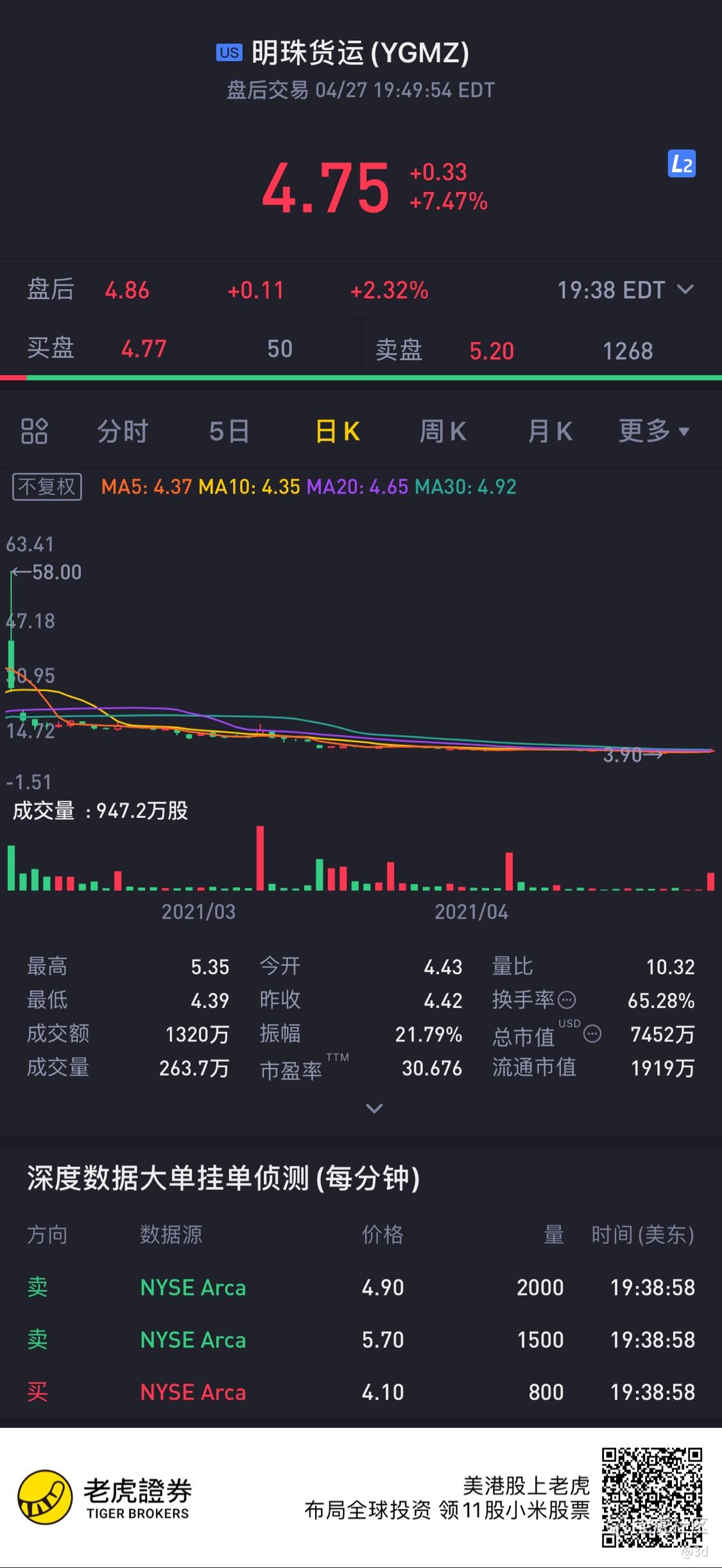The image size is (722, 1568).
Task: Open the 更多 chart period dropdown
Action: tap(654, 431)
